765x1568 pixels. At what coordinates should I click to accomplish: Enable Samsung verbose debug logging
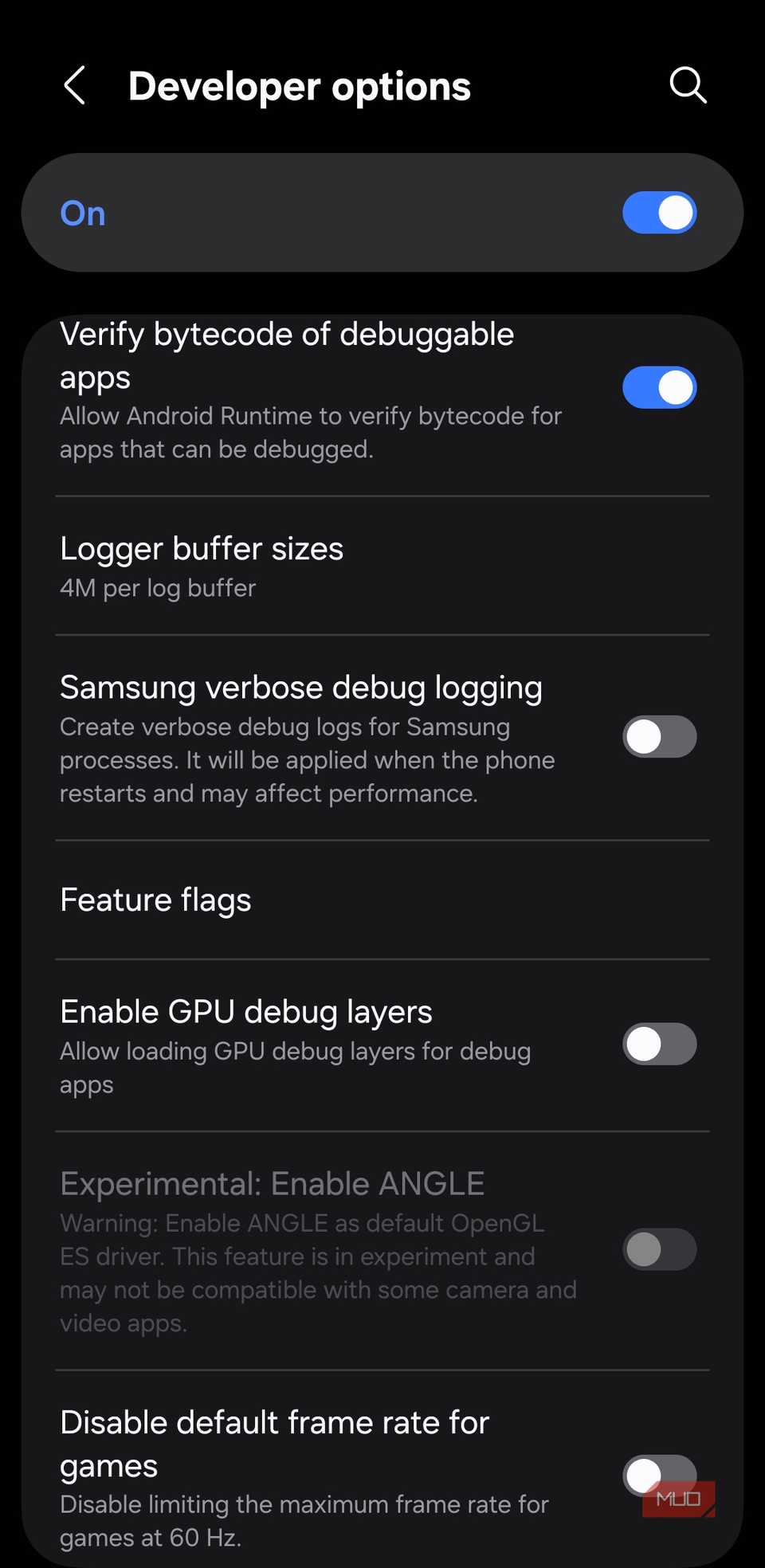(x=659, y=737)
